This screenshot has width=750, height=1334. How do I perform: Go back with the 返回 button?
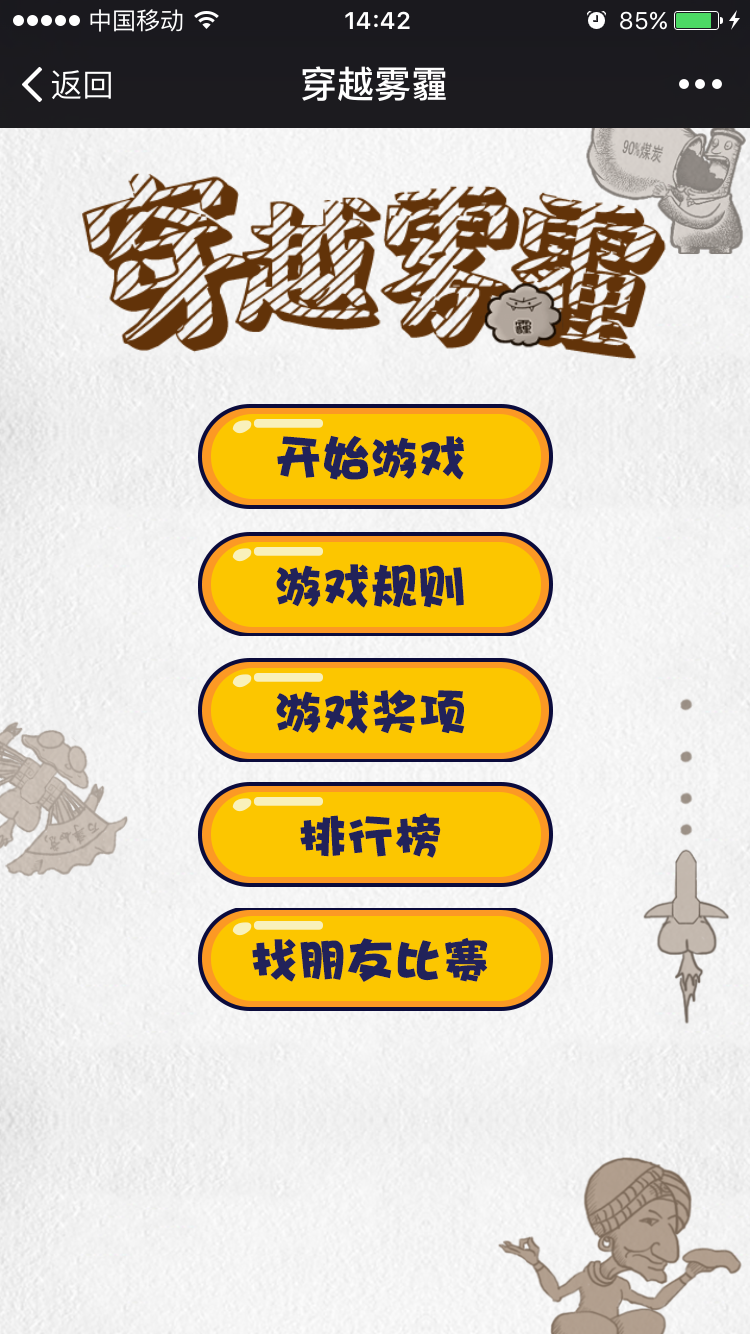pos(66,85)
